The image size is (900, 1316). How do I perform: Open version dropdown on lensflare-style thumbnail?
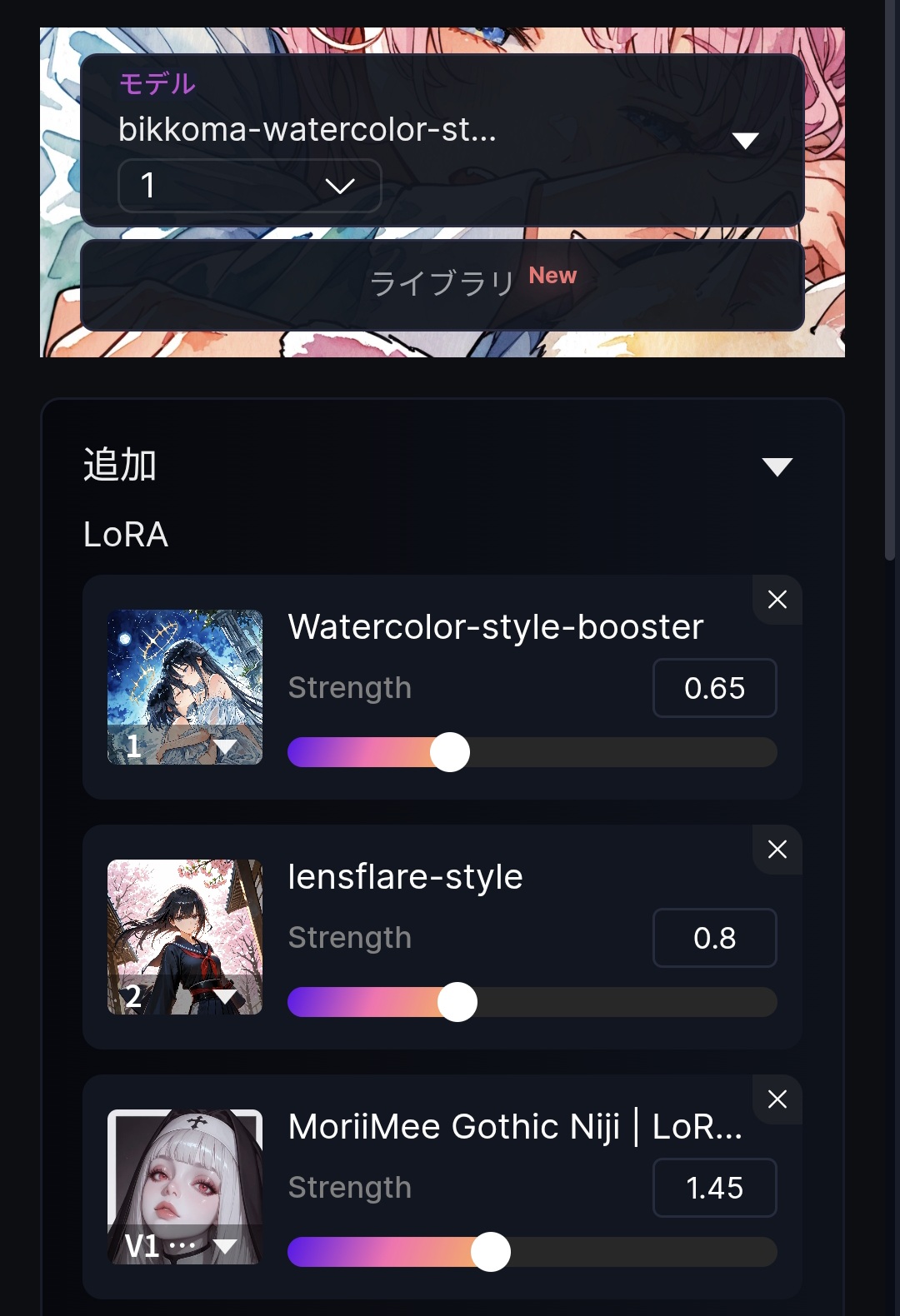(225, 995)
